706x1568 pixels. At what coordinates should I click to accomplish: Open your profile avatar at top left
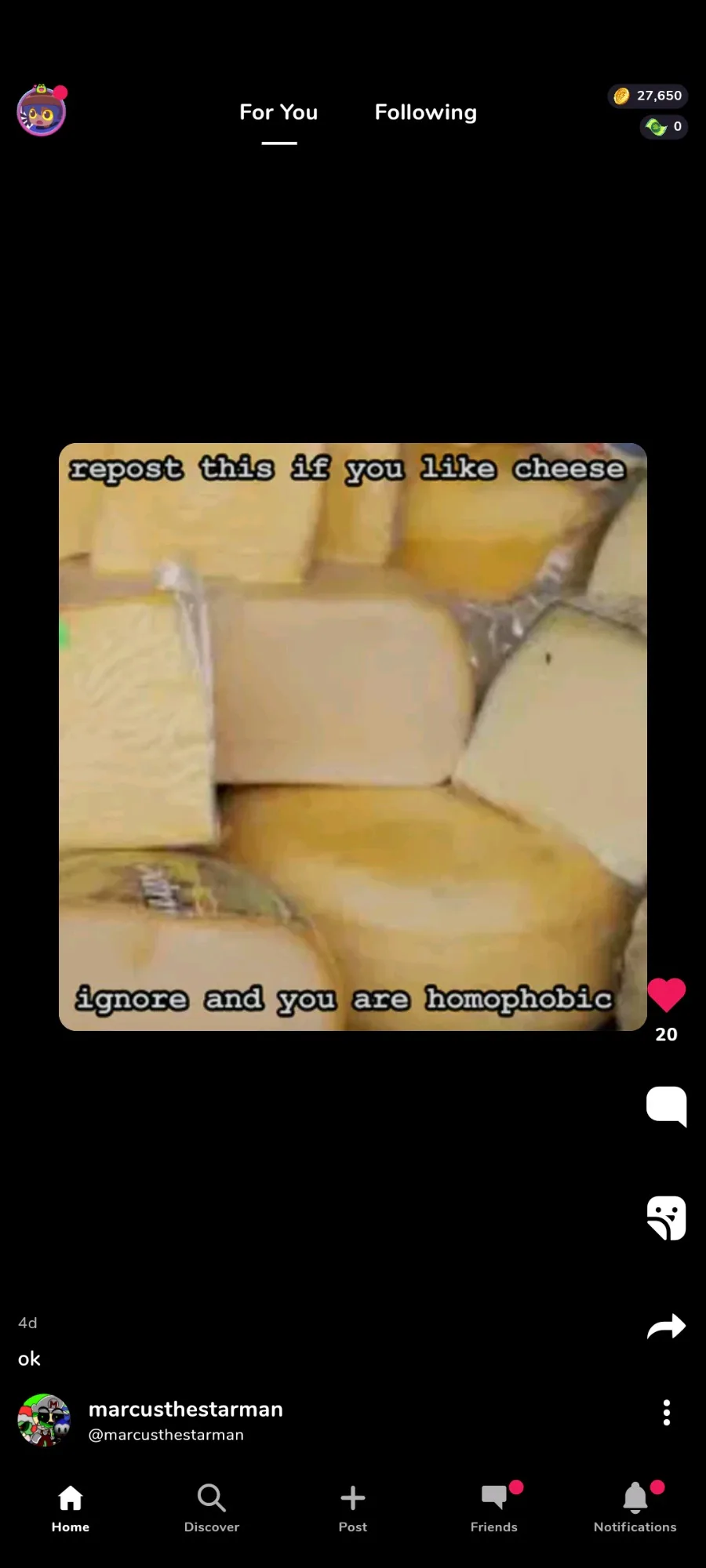point(42,111)
